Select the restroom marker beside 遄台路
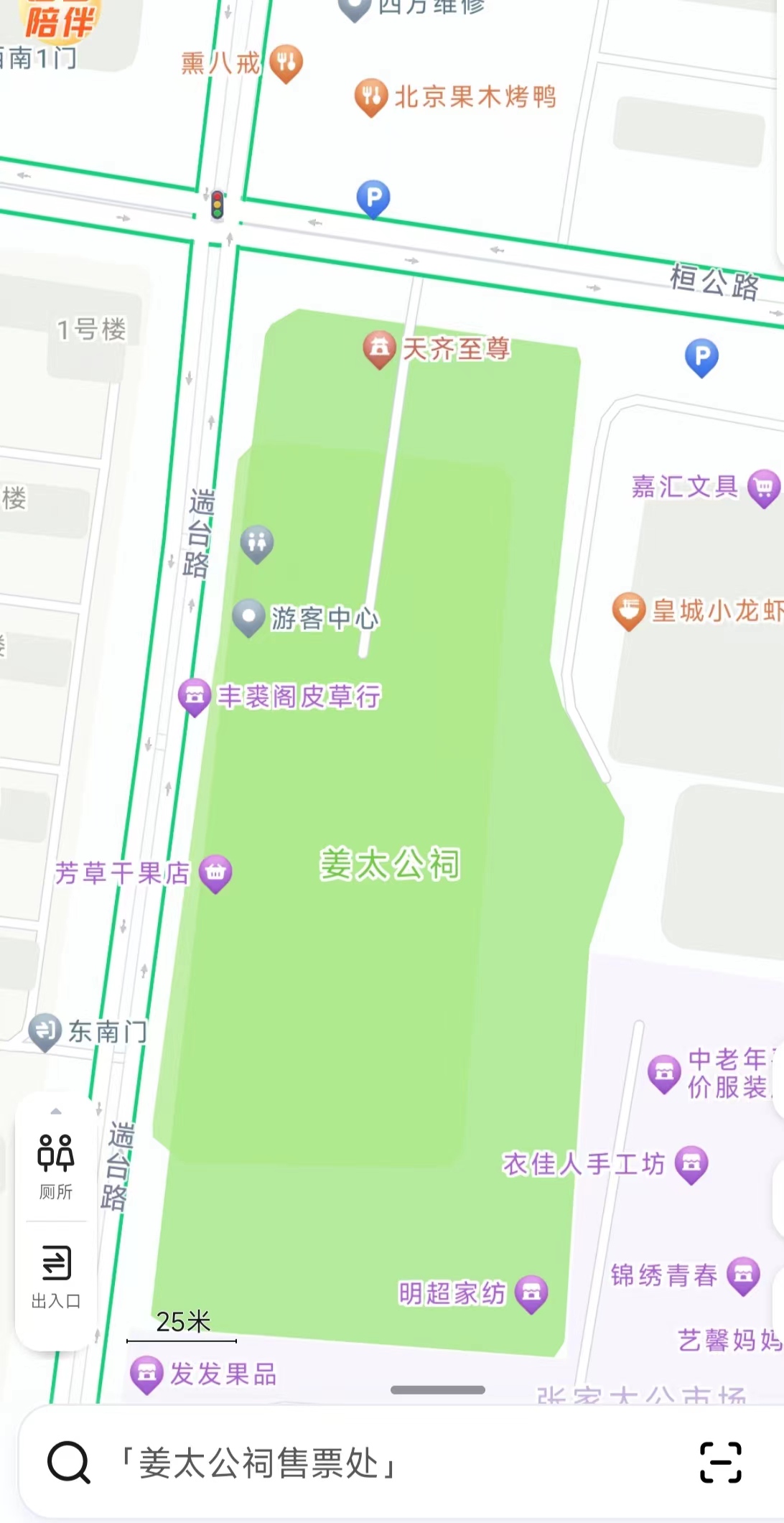The height and width of the screenshot is (1523, 784). tap(256, 543)
